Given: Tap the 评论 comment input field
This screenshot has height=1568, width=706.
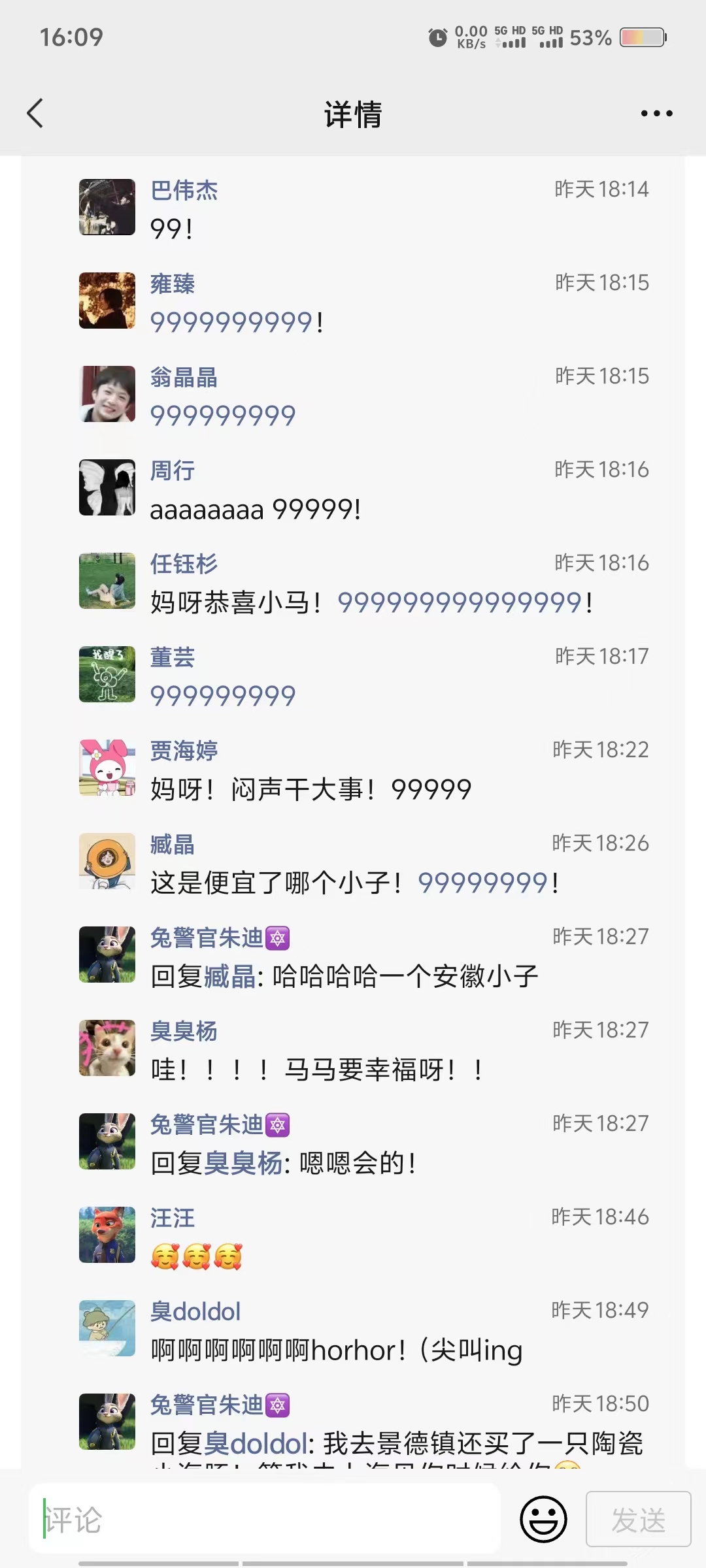Looking at the screenshot, I should (265, 1520).
